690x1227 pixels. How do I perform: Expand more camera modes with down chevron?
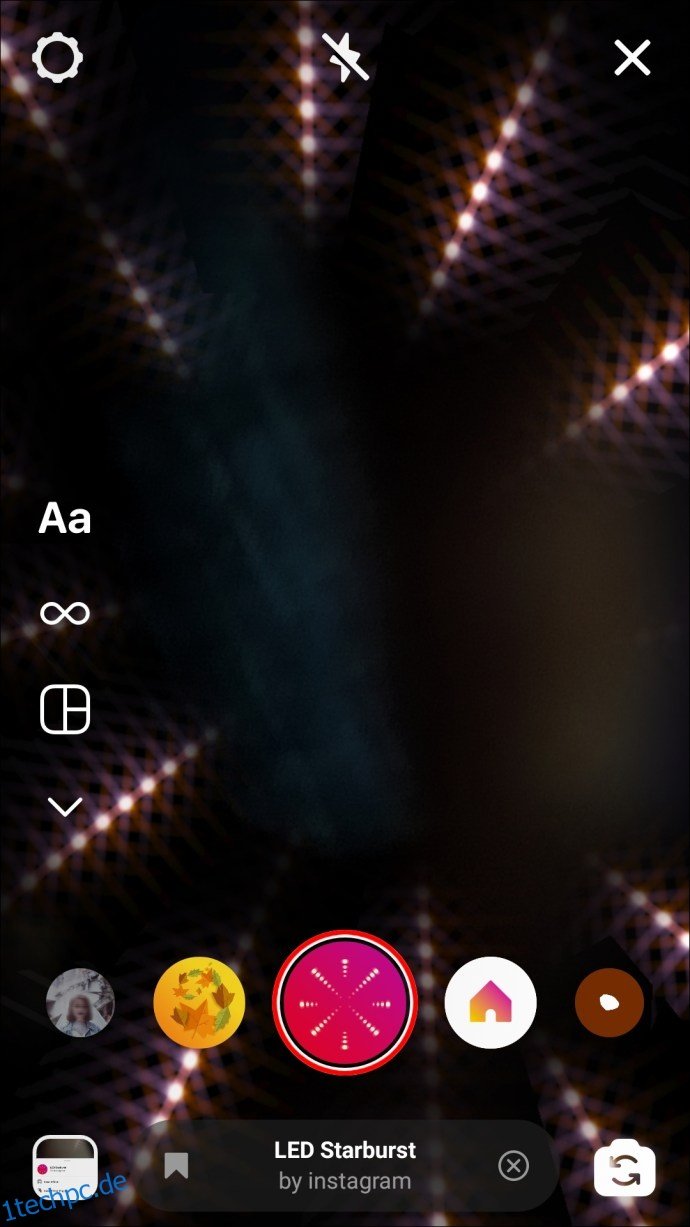(65, 806)
